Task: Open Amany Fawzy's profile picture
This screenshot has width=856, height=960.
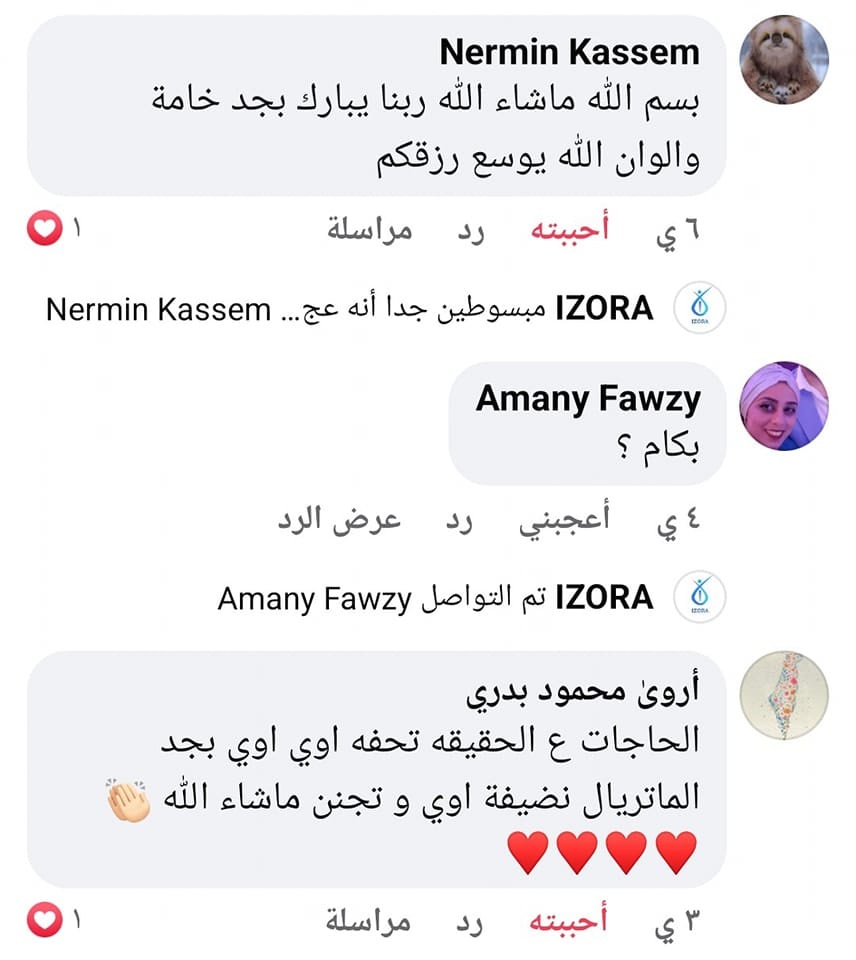Action: point(784,406)
